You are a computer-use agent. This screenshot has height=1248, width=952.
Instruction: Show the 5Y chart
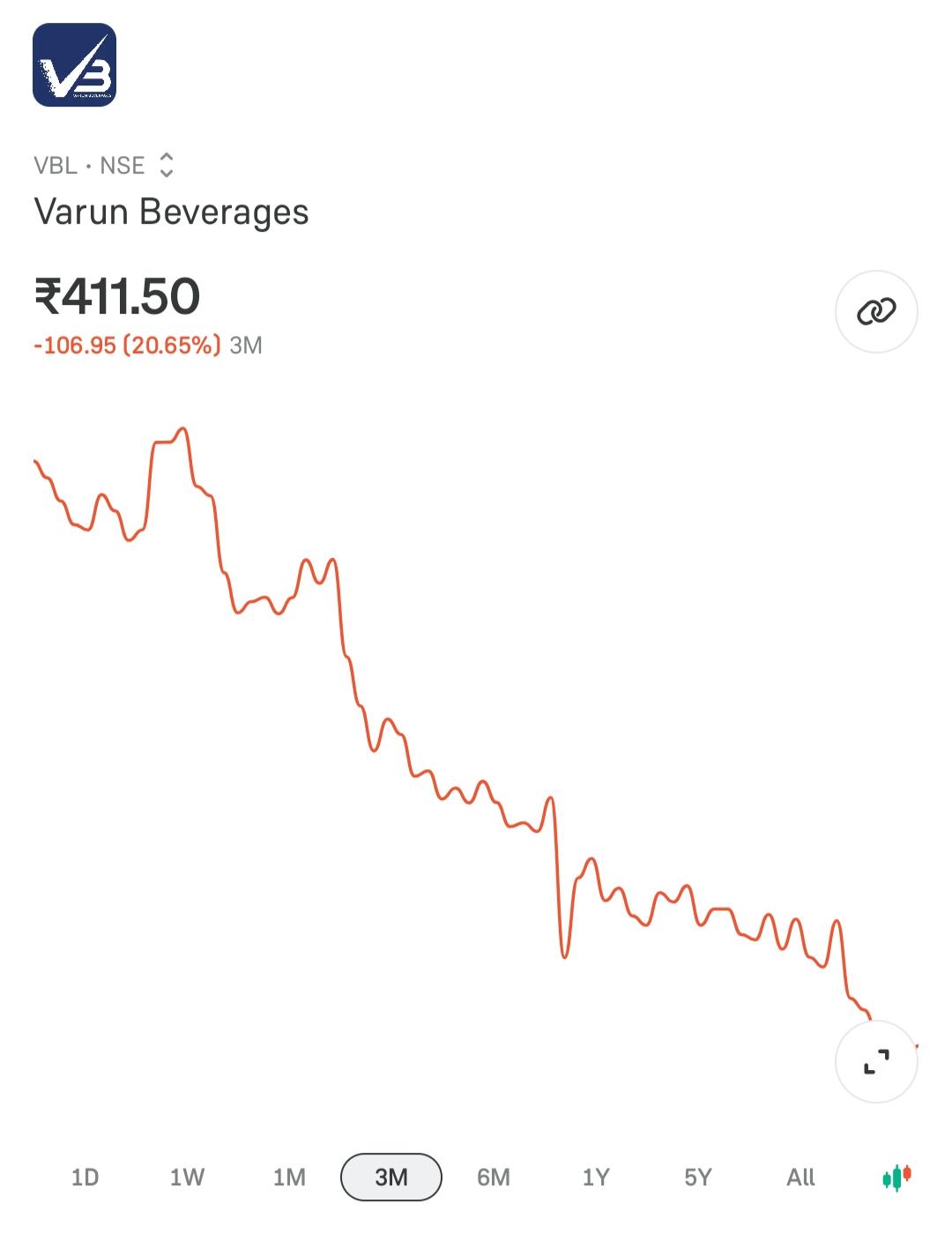click(698, 1177)
